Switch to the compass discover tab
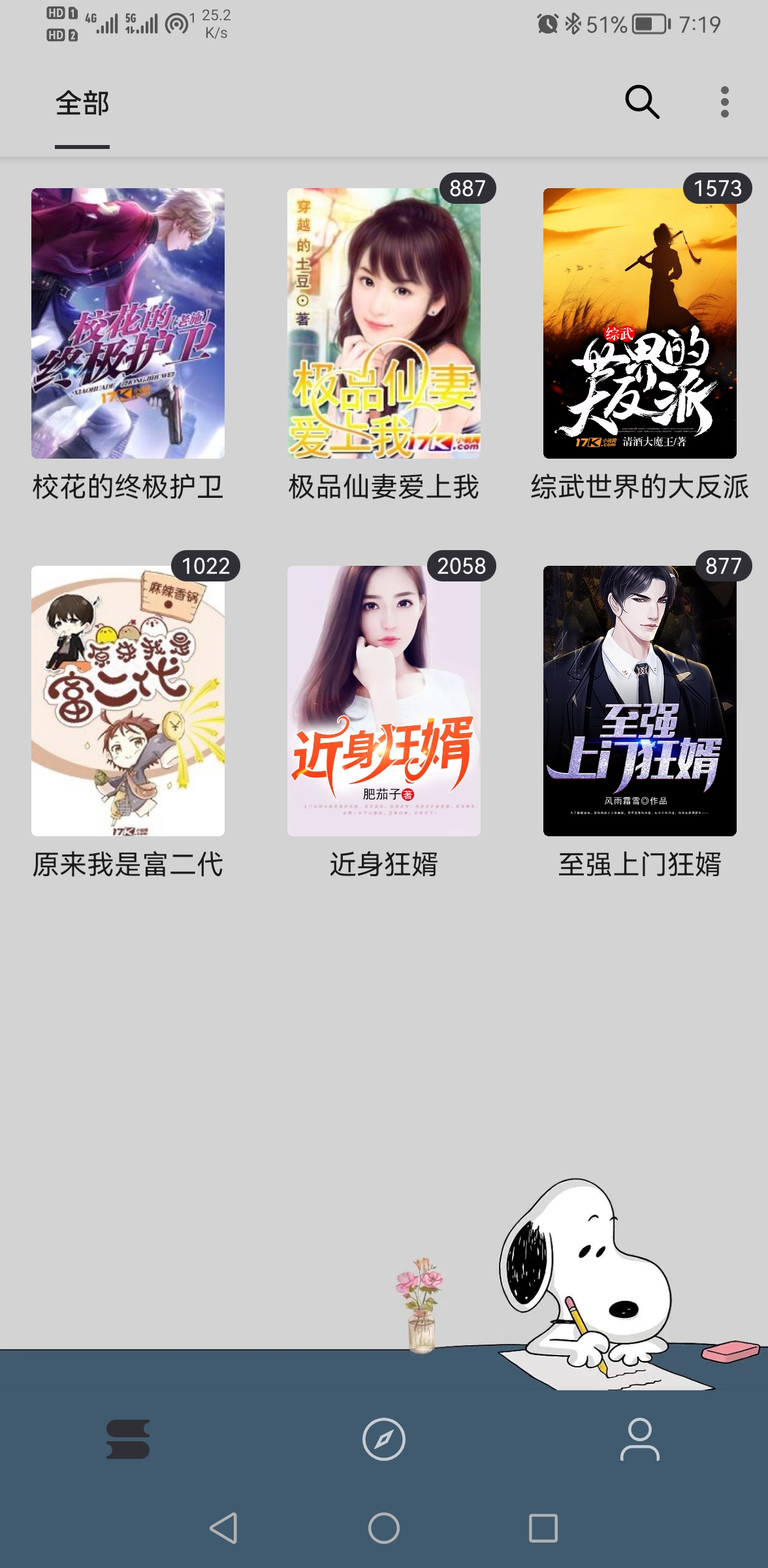Image resolution: width=768 pixels, height=1568 pixels. [x=384, y=1439]
